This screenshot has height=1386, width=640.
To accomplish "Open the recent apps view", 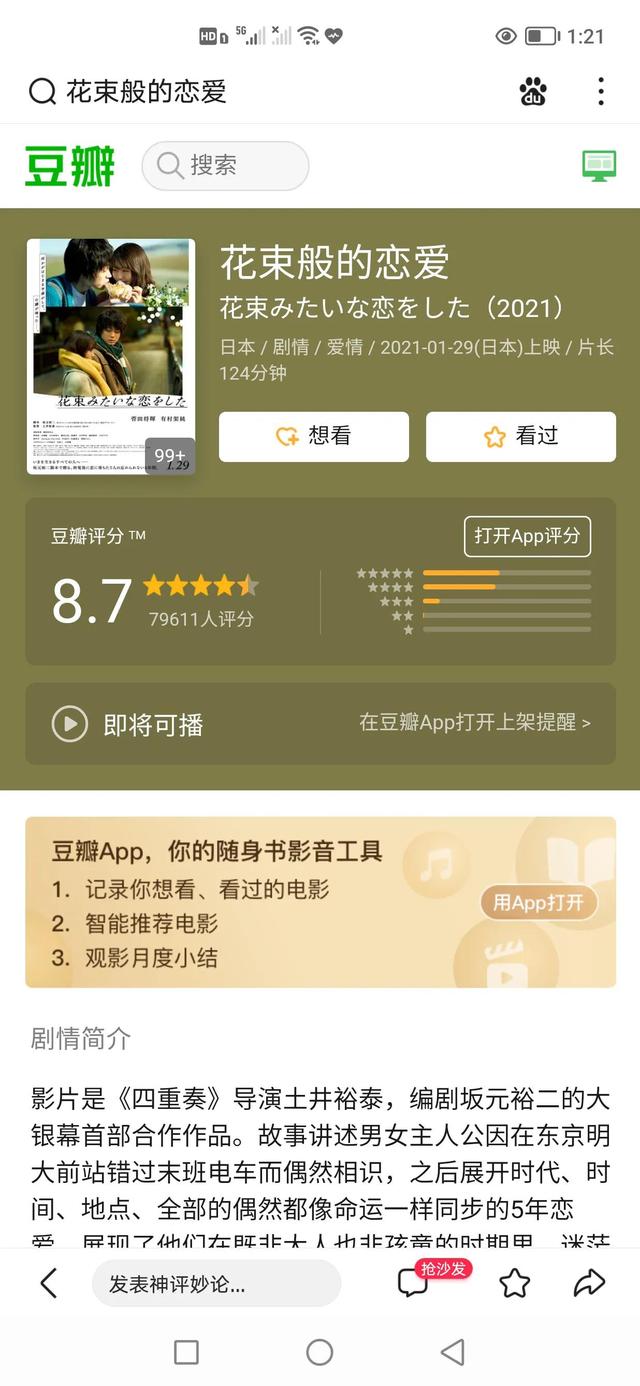I will pos(186,1352).
